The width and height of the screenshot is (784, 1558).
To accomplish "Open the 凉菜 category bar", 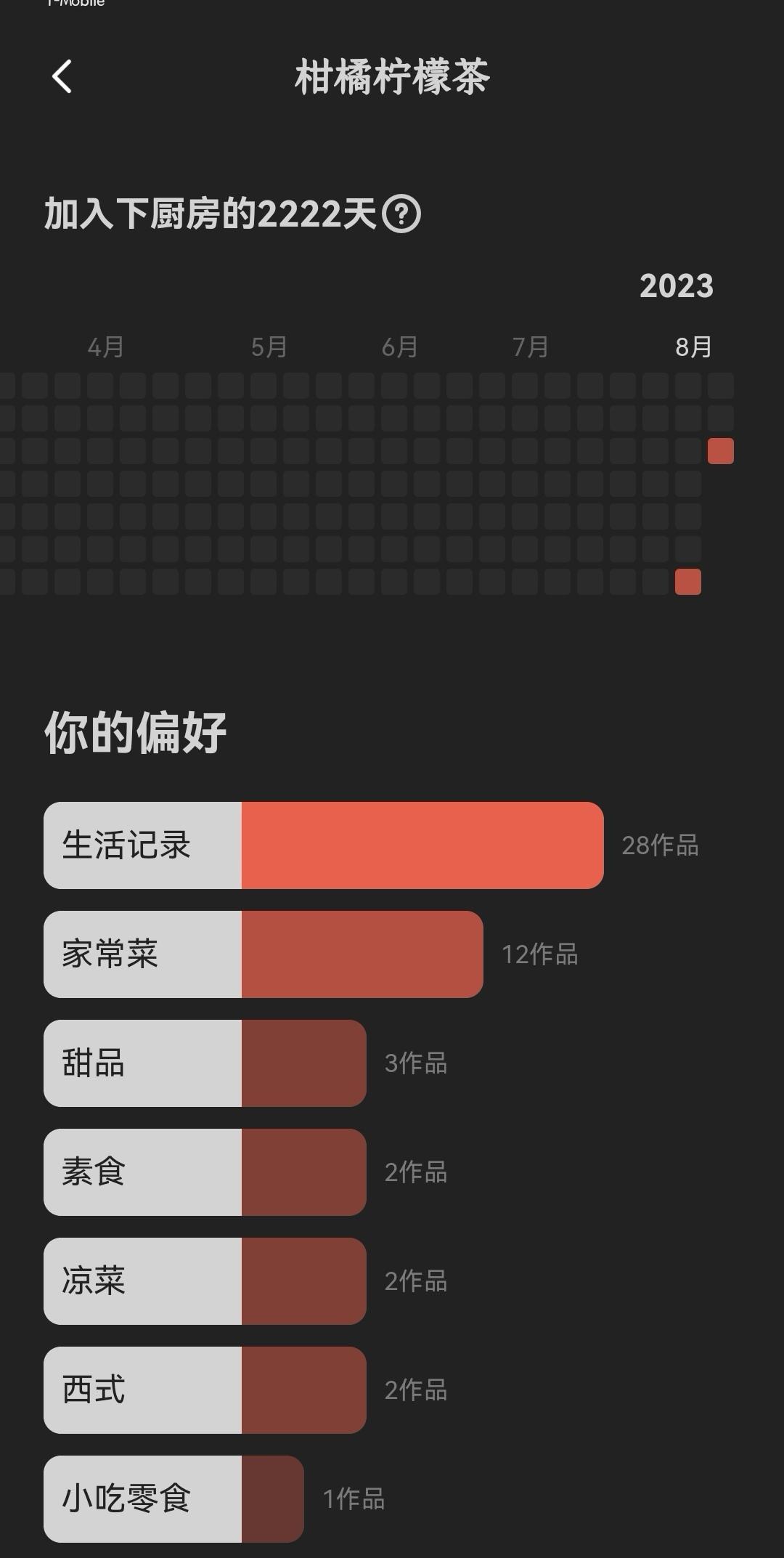I will 205,1281.
